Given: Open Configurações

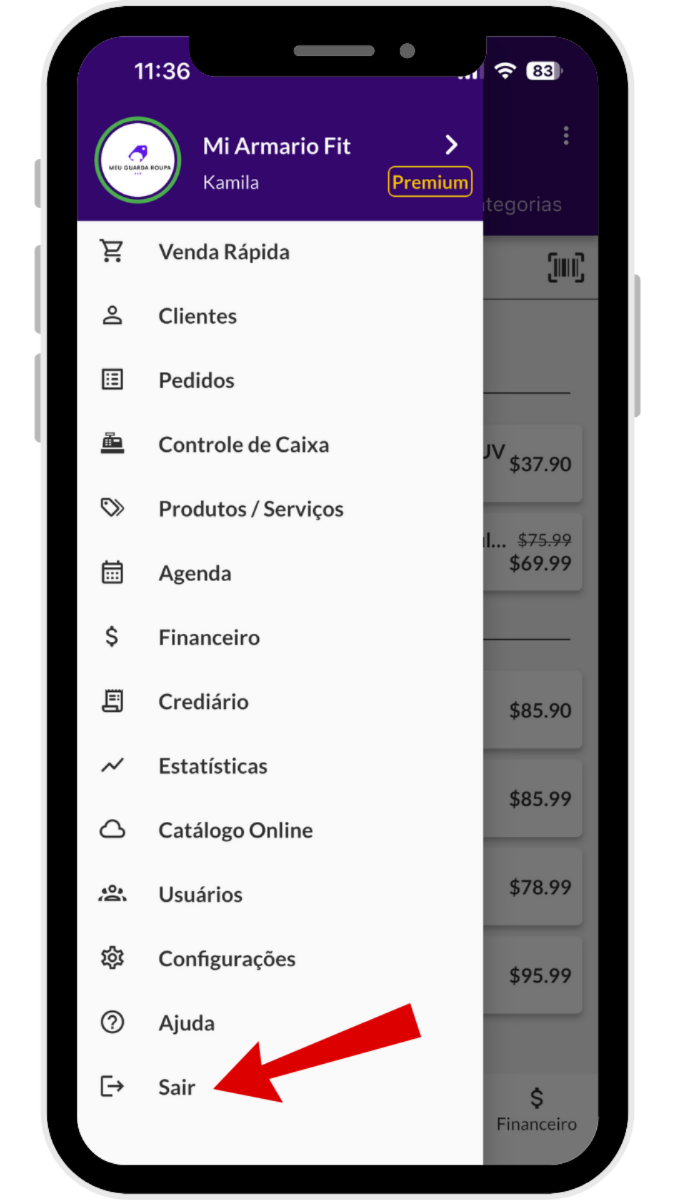Looking at the screenshot, I should (x=227, y=959).
